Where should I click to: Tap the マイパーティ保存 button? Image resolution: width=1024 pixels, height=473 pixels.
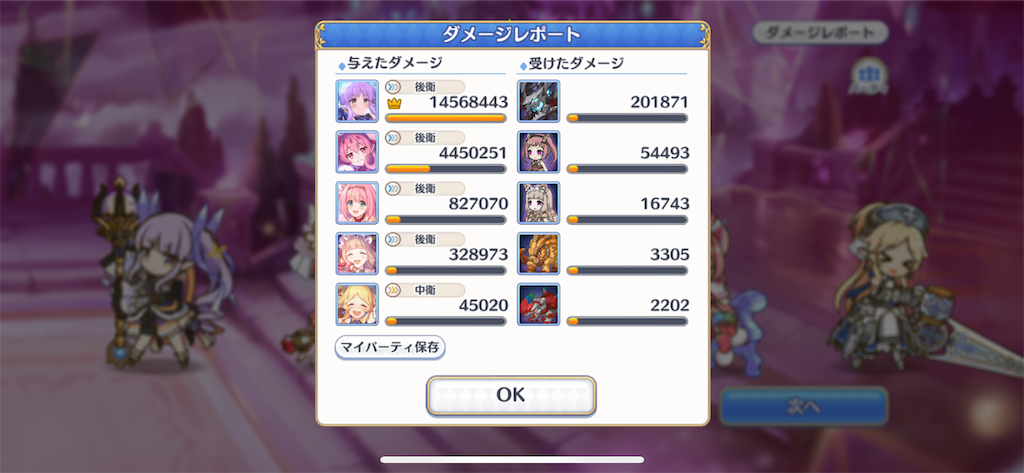pos(391,347)
